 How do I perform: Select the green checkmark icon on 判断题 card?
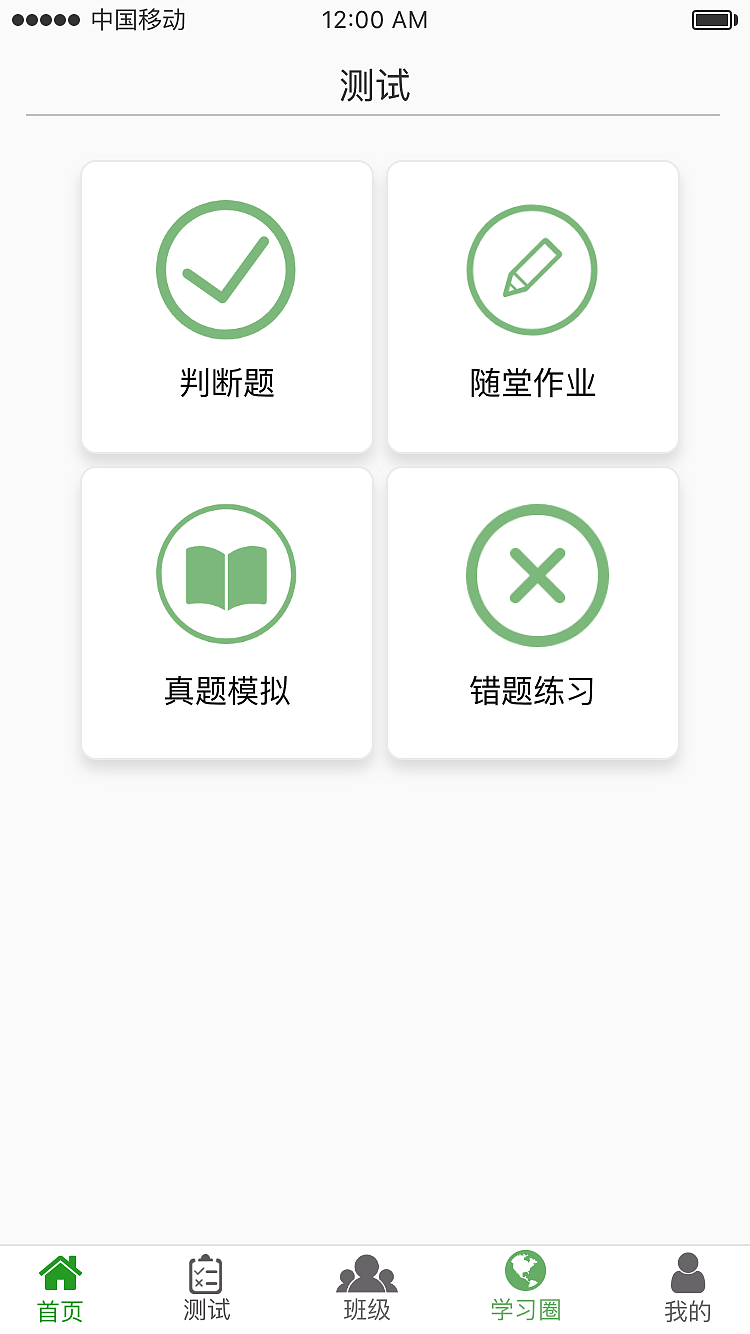pos(226,270)
